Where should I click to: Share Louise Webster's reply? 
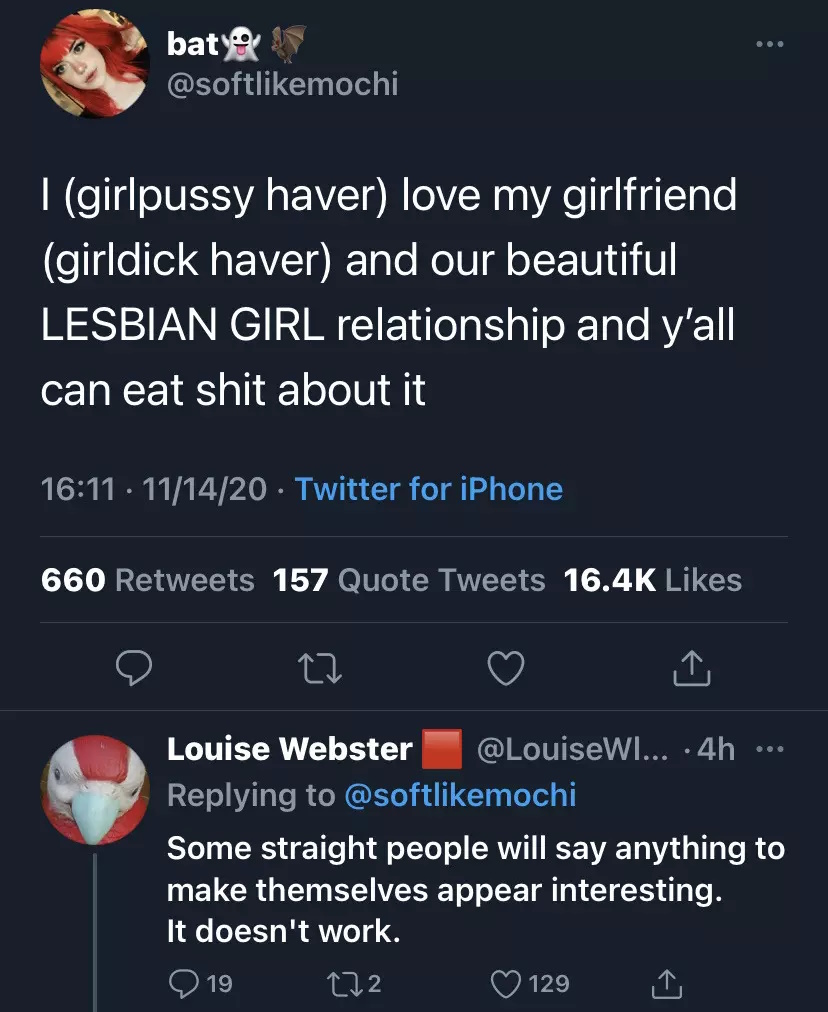[667, 984]
